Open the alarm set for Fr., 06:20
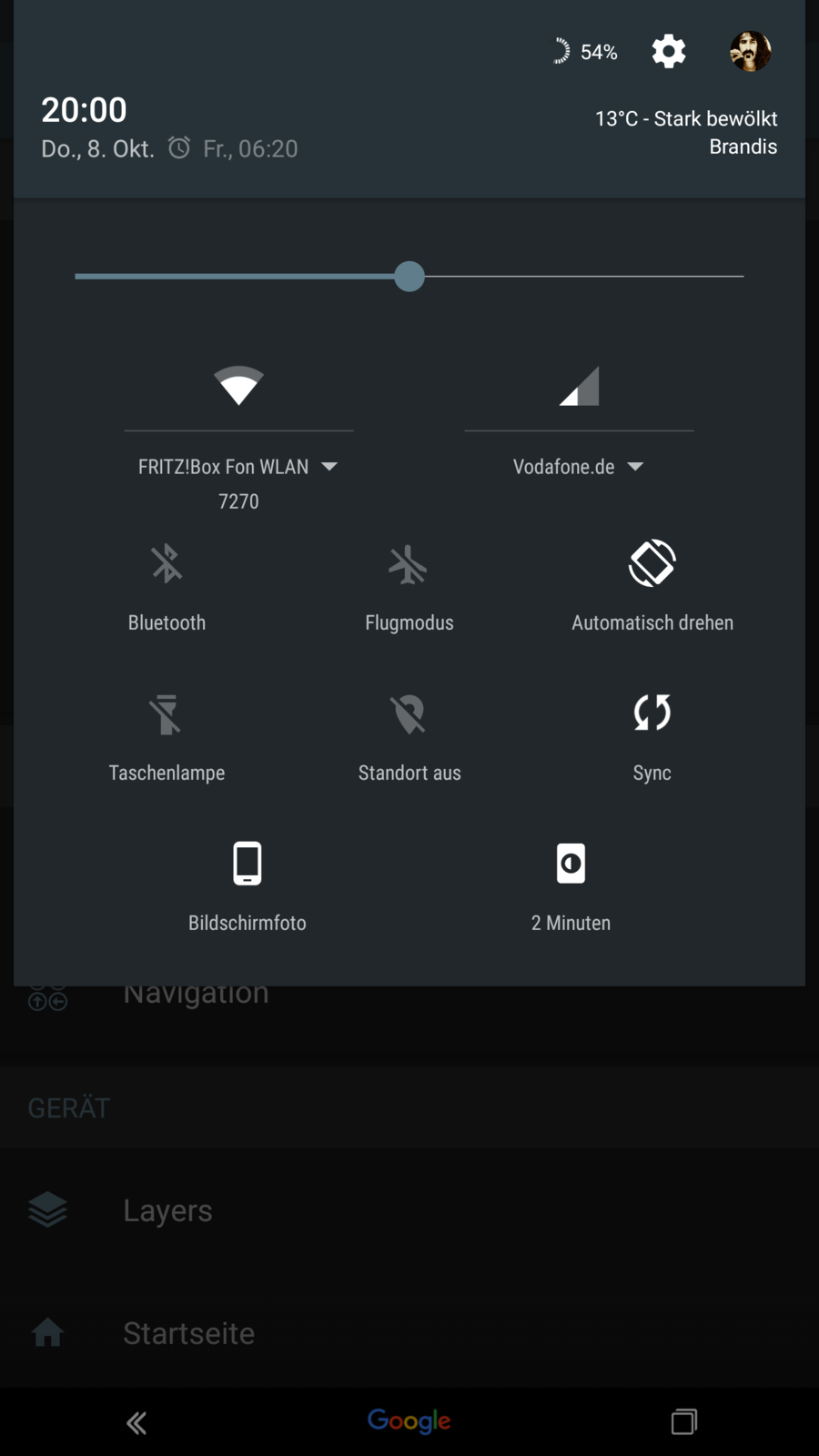 [235, 148]
